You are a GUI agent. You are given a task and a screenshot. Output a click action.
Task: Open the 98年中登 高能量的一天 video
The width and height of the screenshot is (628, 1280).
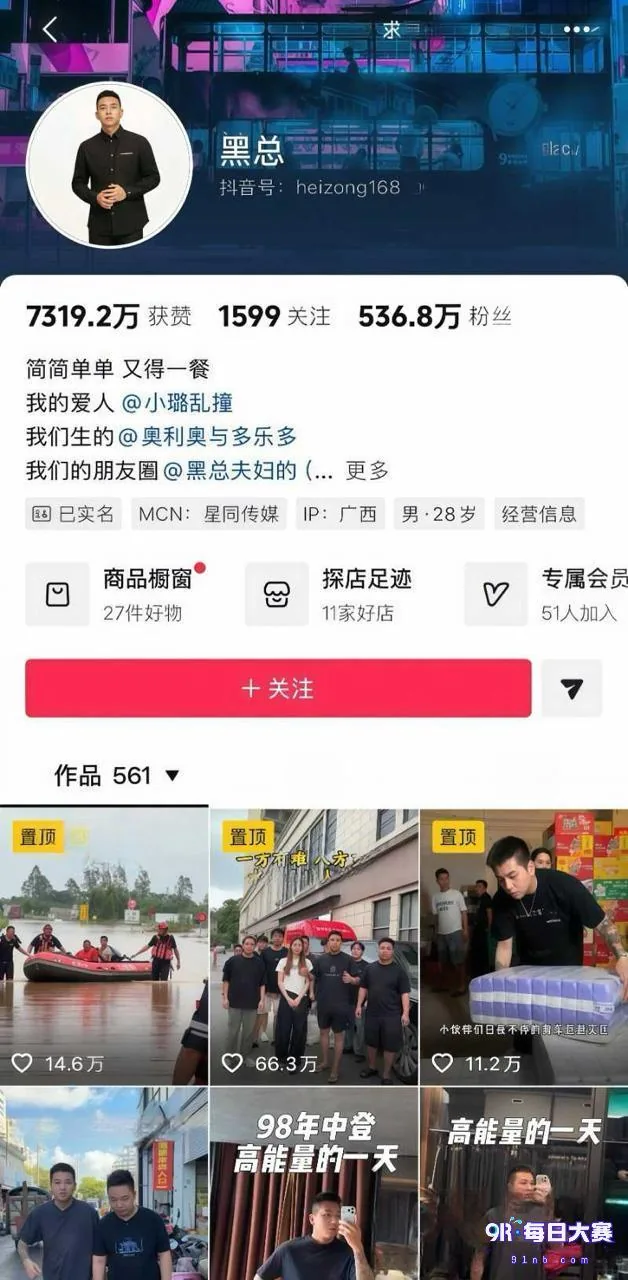point(314,1184)
